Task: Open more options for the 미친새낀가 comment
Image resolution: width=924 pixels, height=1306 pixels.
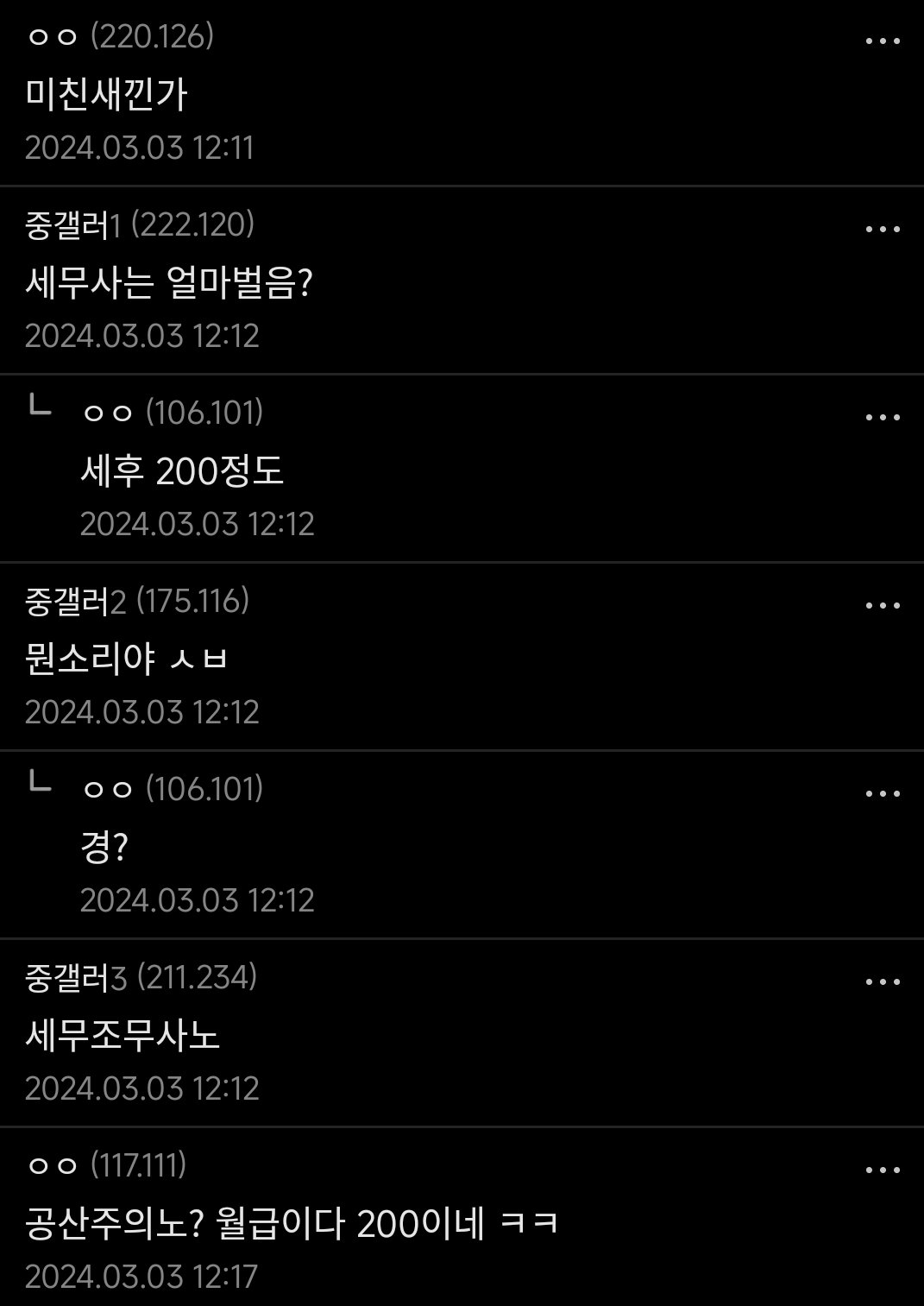Action: 883,41
